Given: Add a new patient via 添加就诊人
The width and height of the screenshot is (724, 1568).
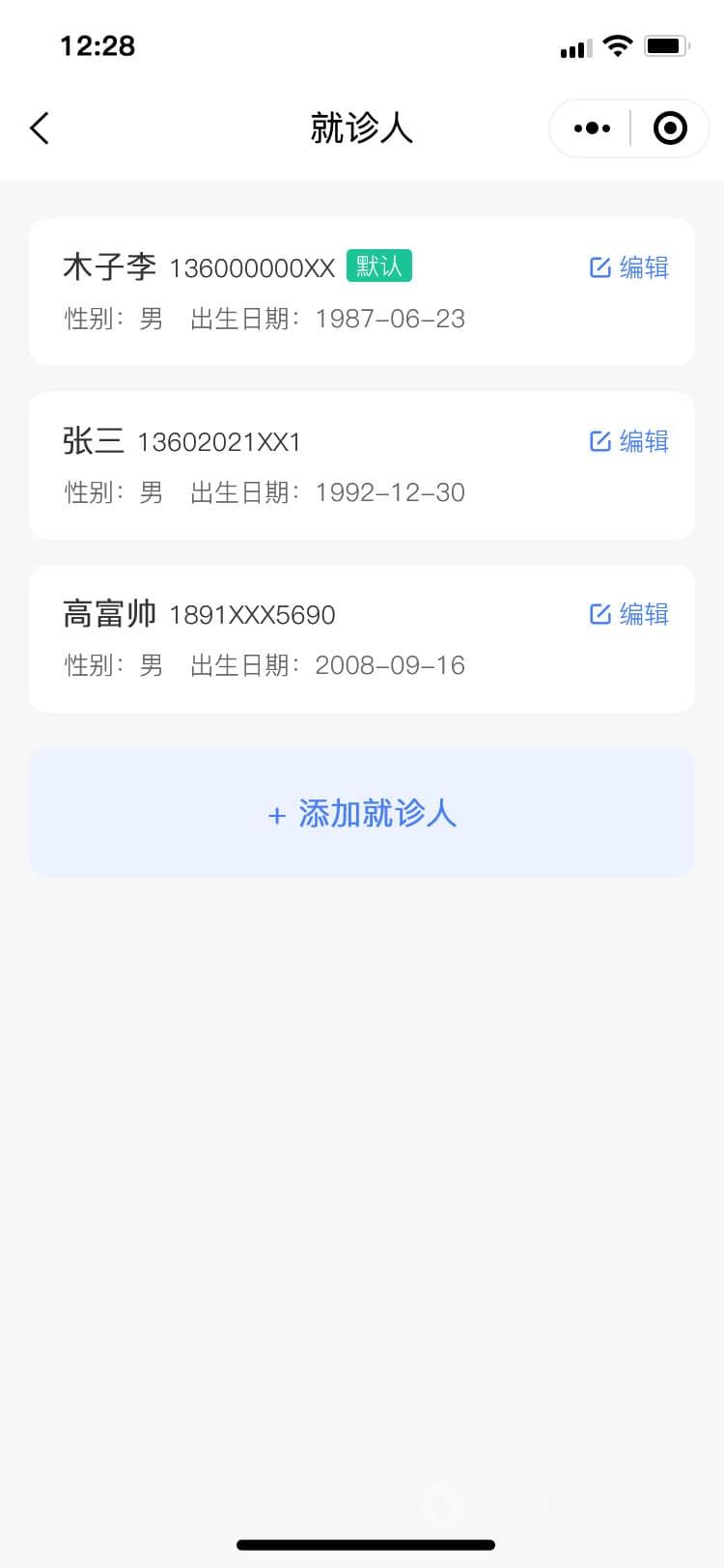Looking at the screenshot, I should pos(362,813).
